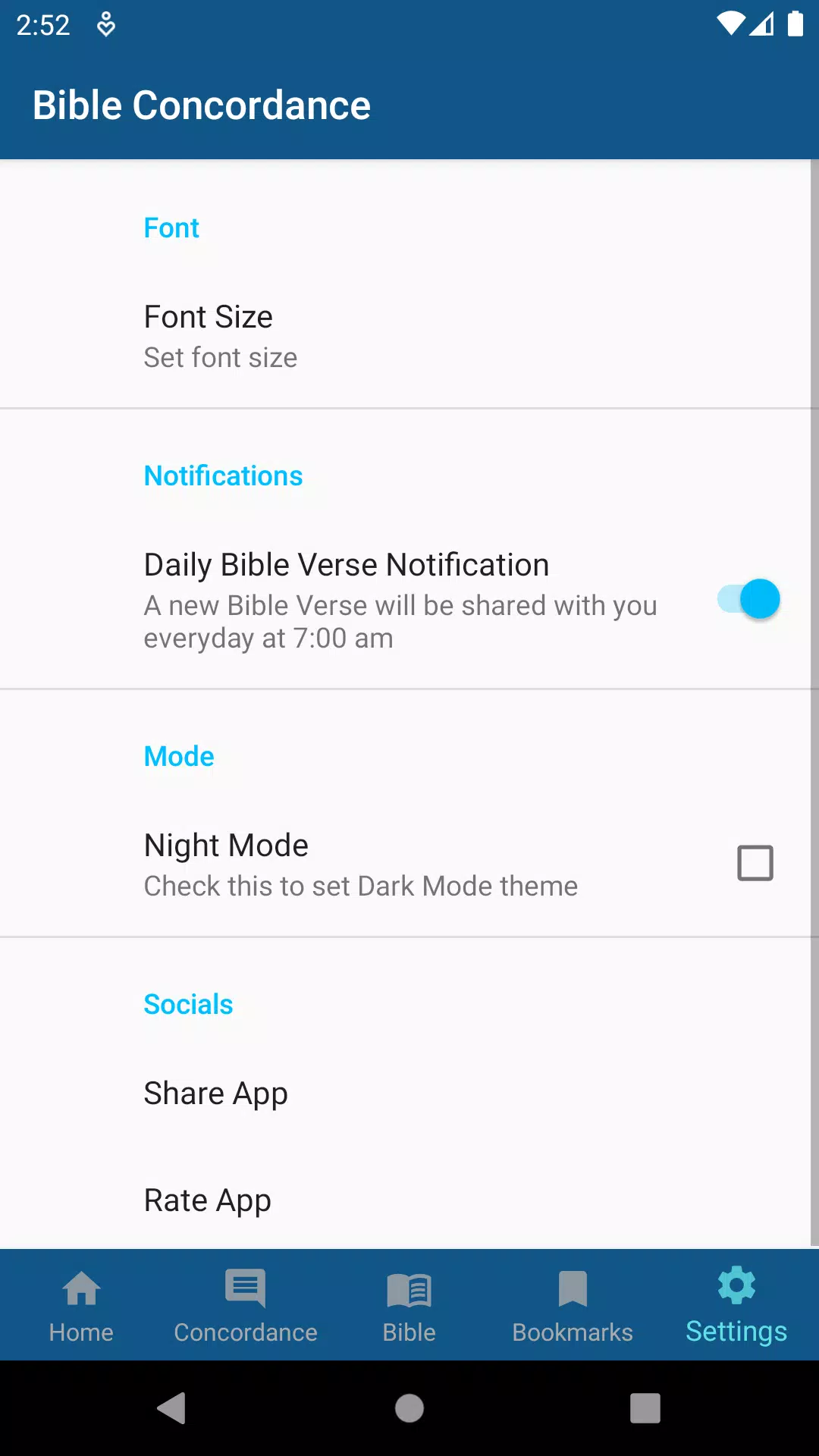Switch to the Concordance tab

click(x=245, y=1306)
